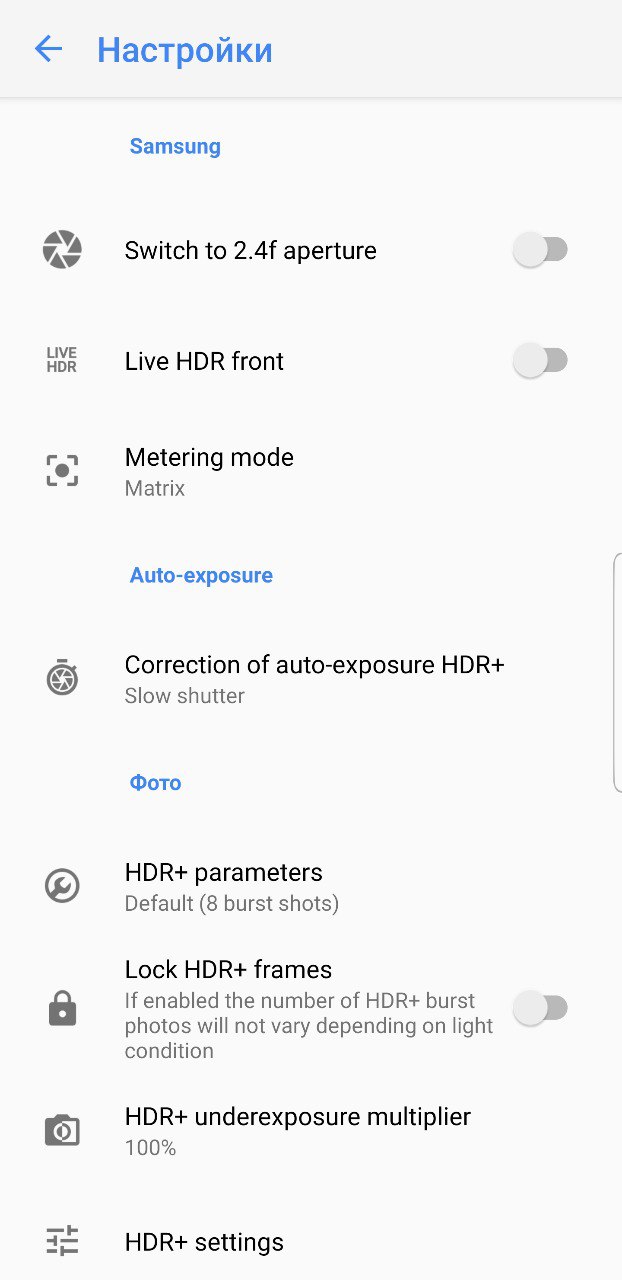Toggle Lock HDR+ frames switch
The height and width of the screenshot is (1280, 622).
[x=540, y=1009]
